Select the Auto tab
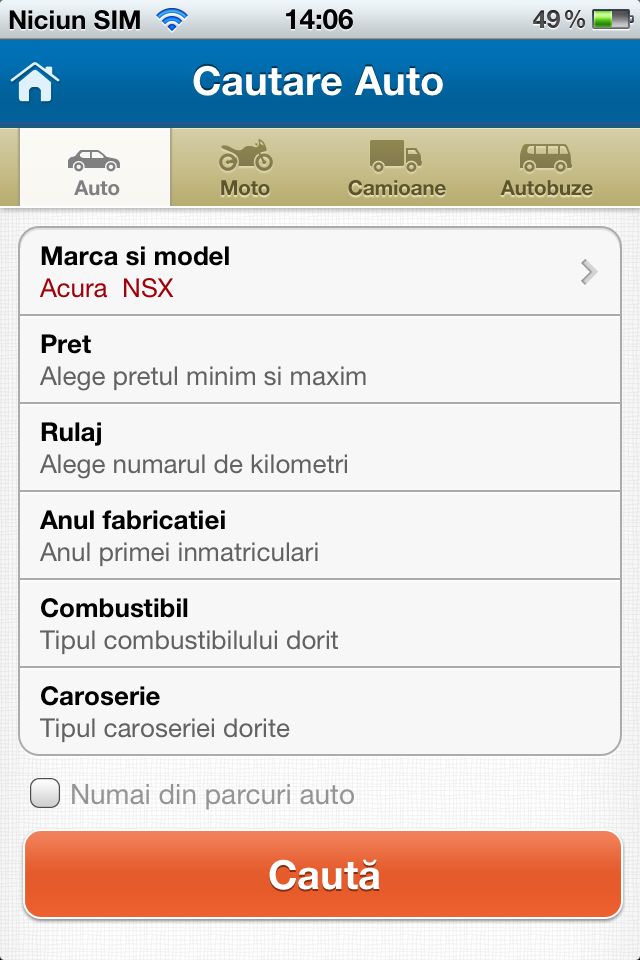 point(96,168)
